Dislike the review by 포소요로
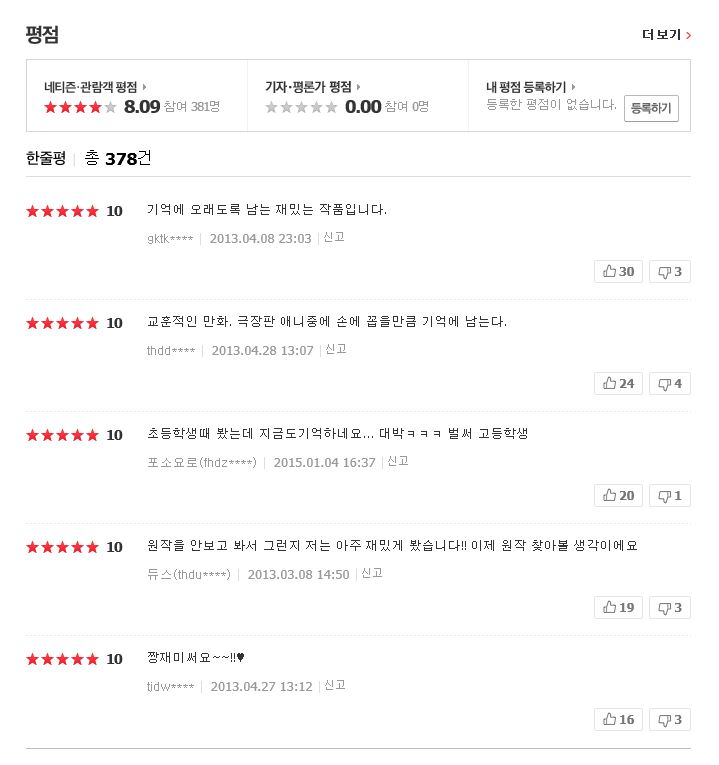719x765 pixels. pyautogui.click(x=669, y=496)
